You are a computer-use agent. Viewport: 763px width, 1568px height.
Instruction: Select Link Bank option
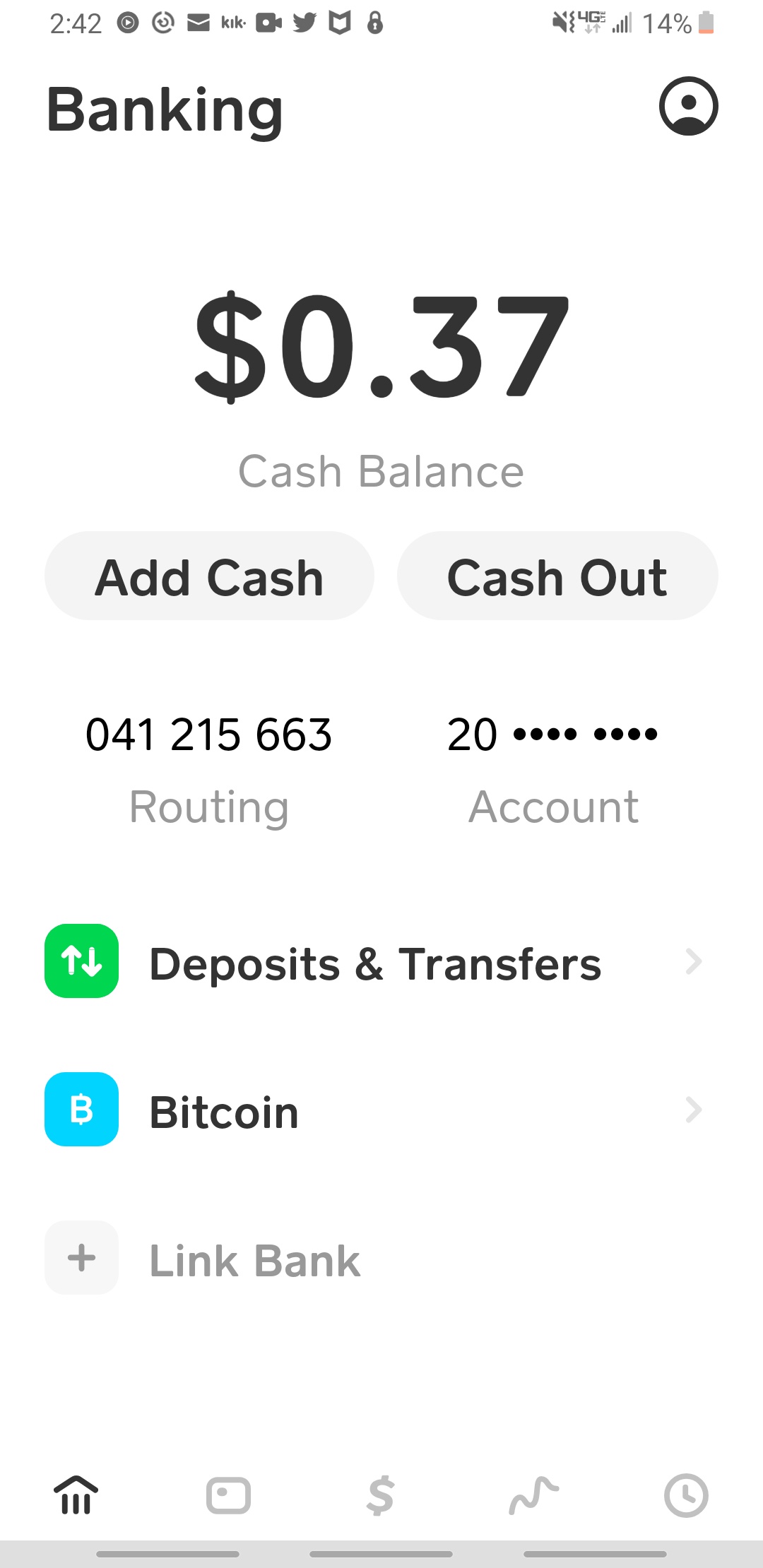point(254,1260)
